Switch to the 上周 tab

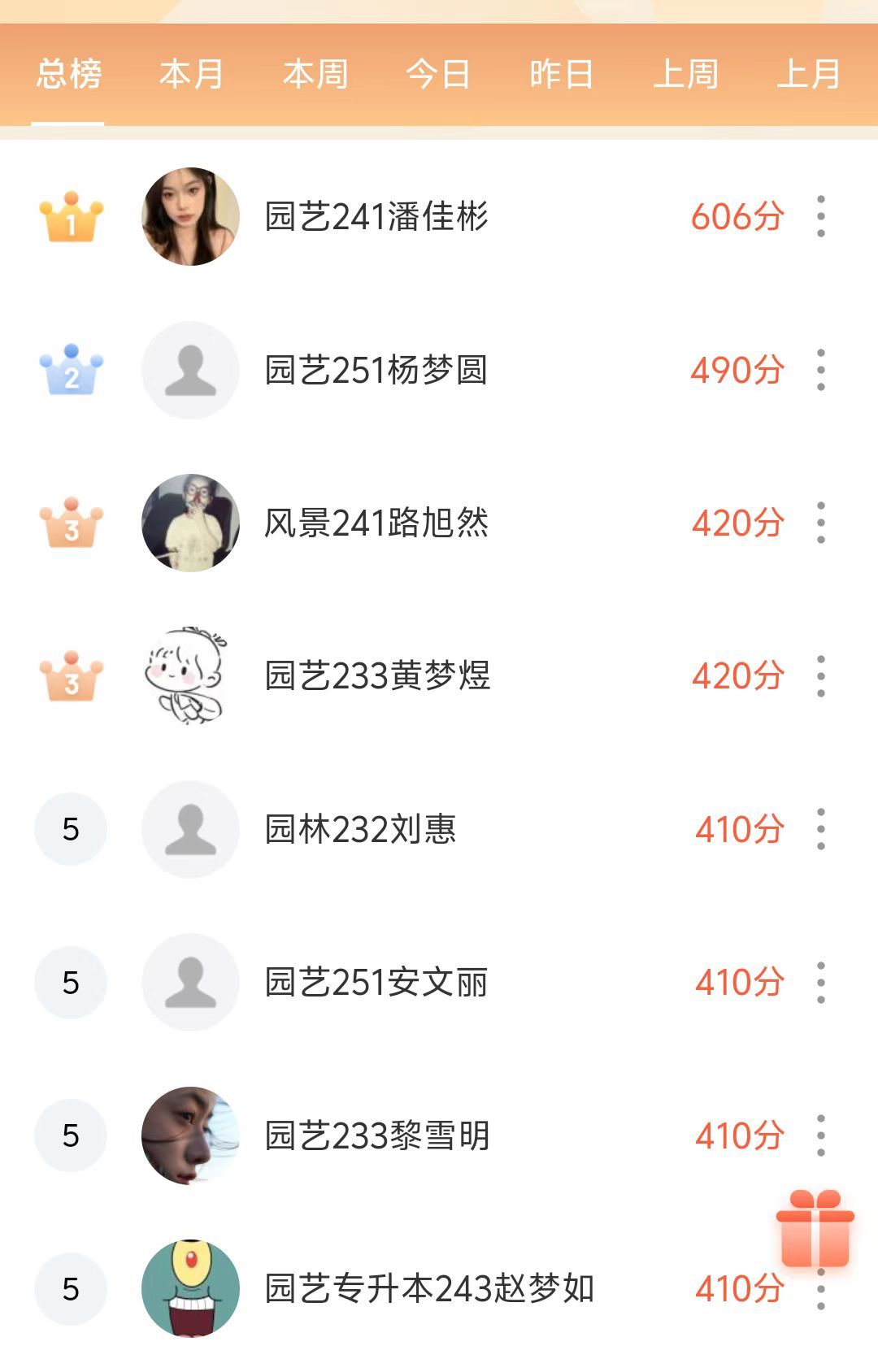click(685, 75)
